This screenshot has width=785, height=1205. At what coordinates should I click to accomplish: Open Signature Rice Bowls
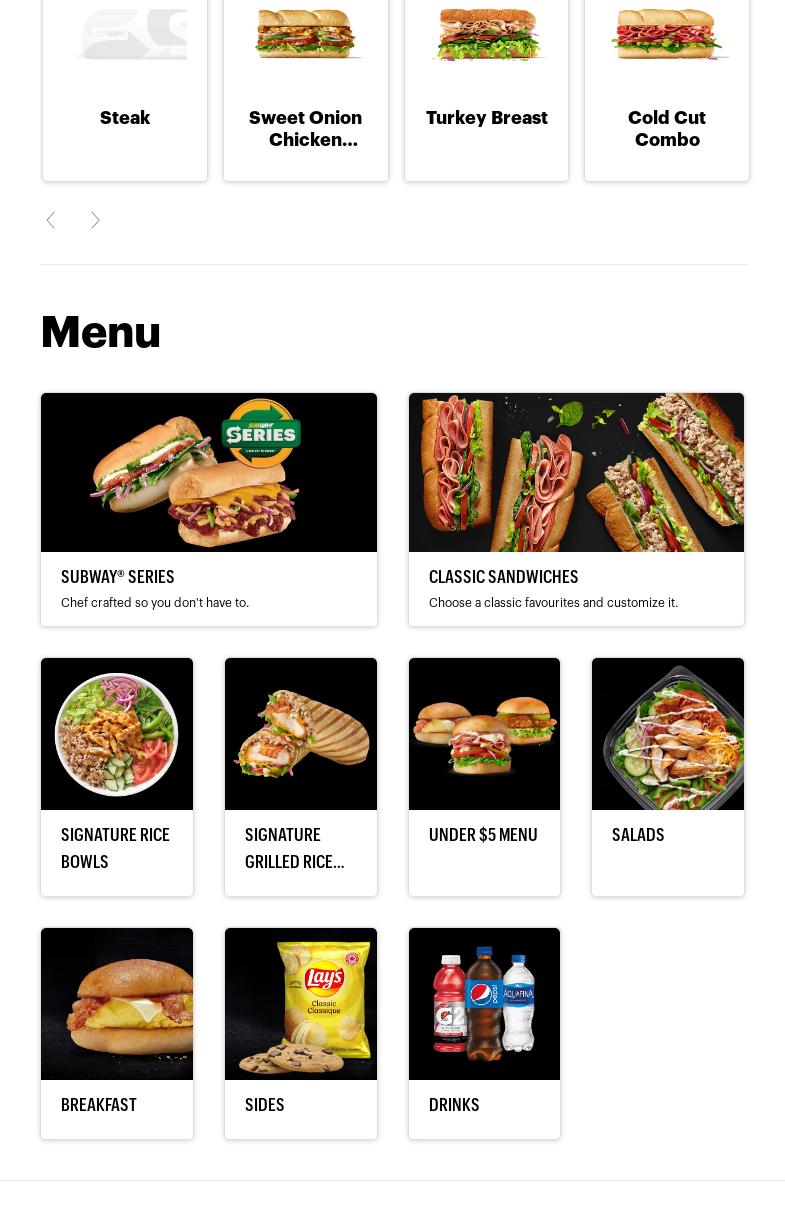tap(116, 777)
